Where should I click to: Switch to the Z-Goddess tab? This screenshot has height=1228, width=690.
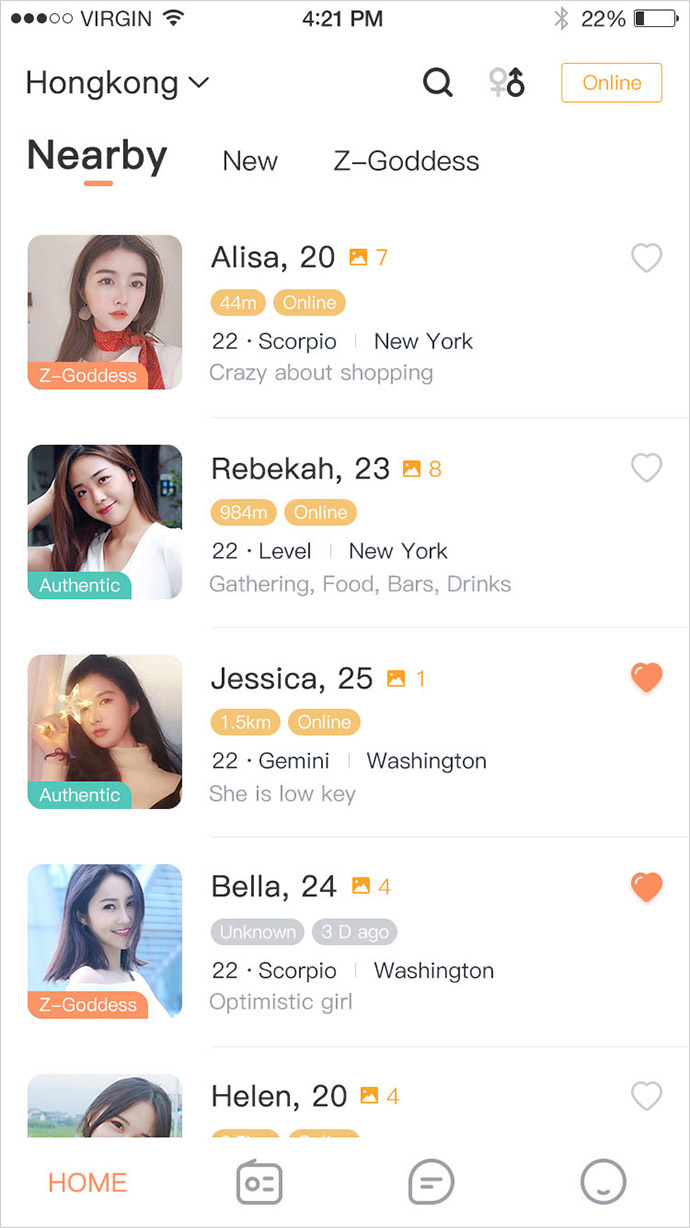406,161
